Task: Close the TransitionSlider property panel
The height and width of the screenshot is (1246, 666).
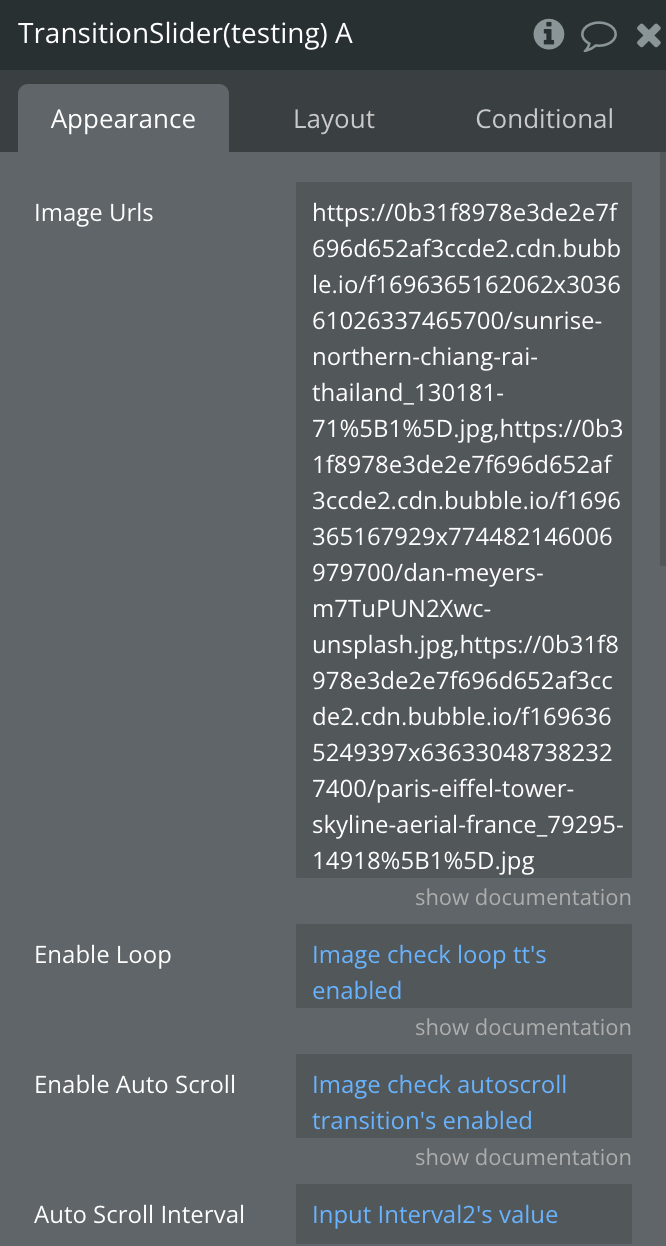Action: (648, 36)
